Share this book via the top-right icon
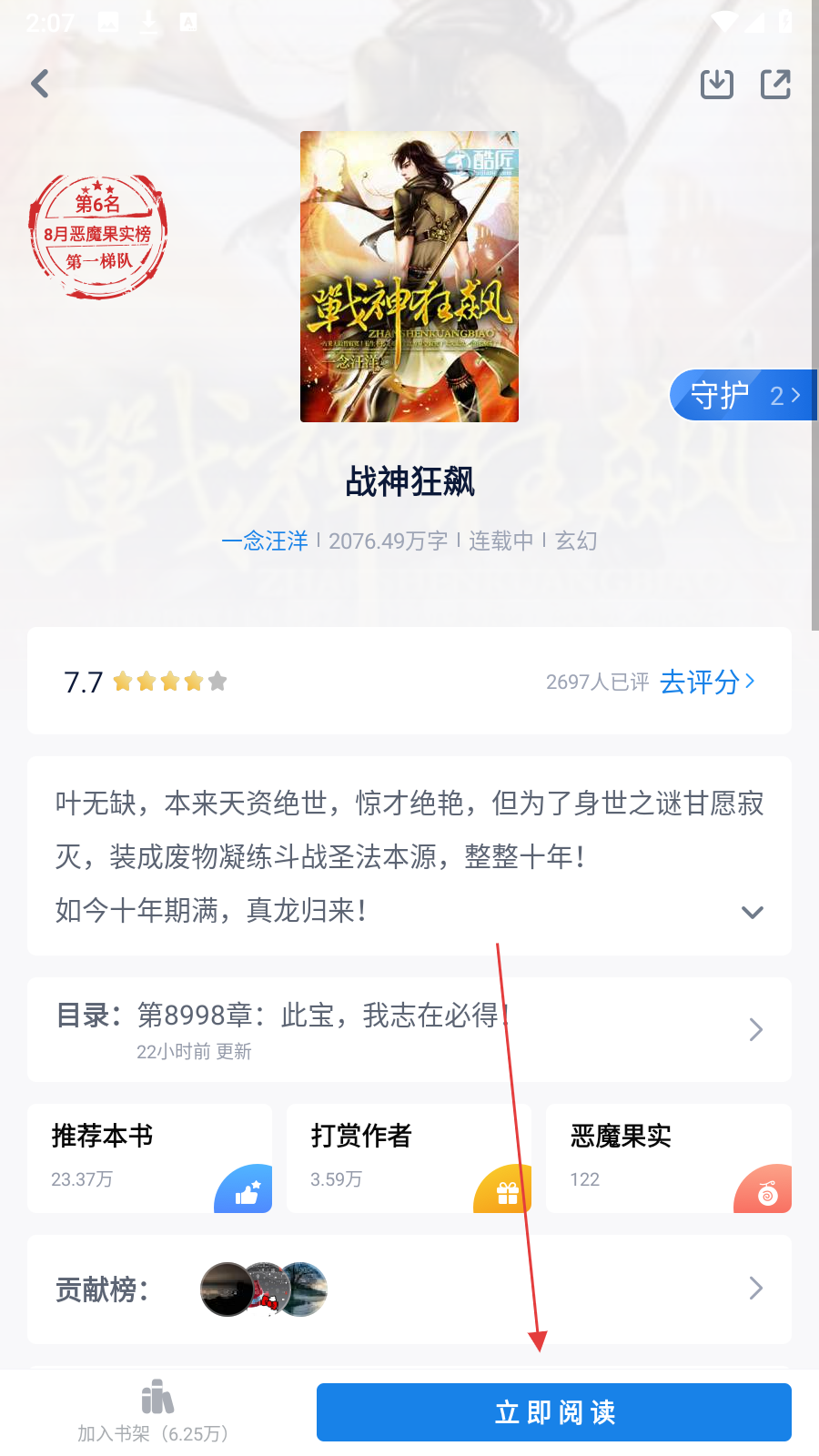The width and height of the screenshot is (819, 1456). 775,84
